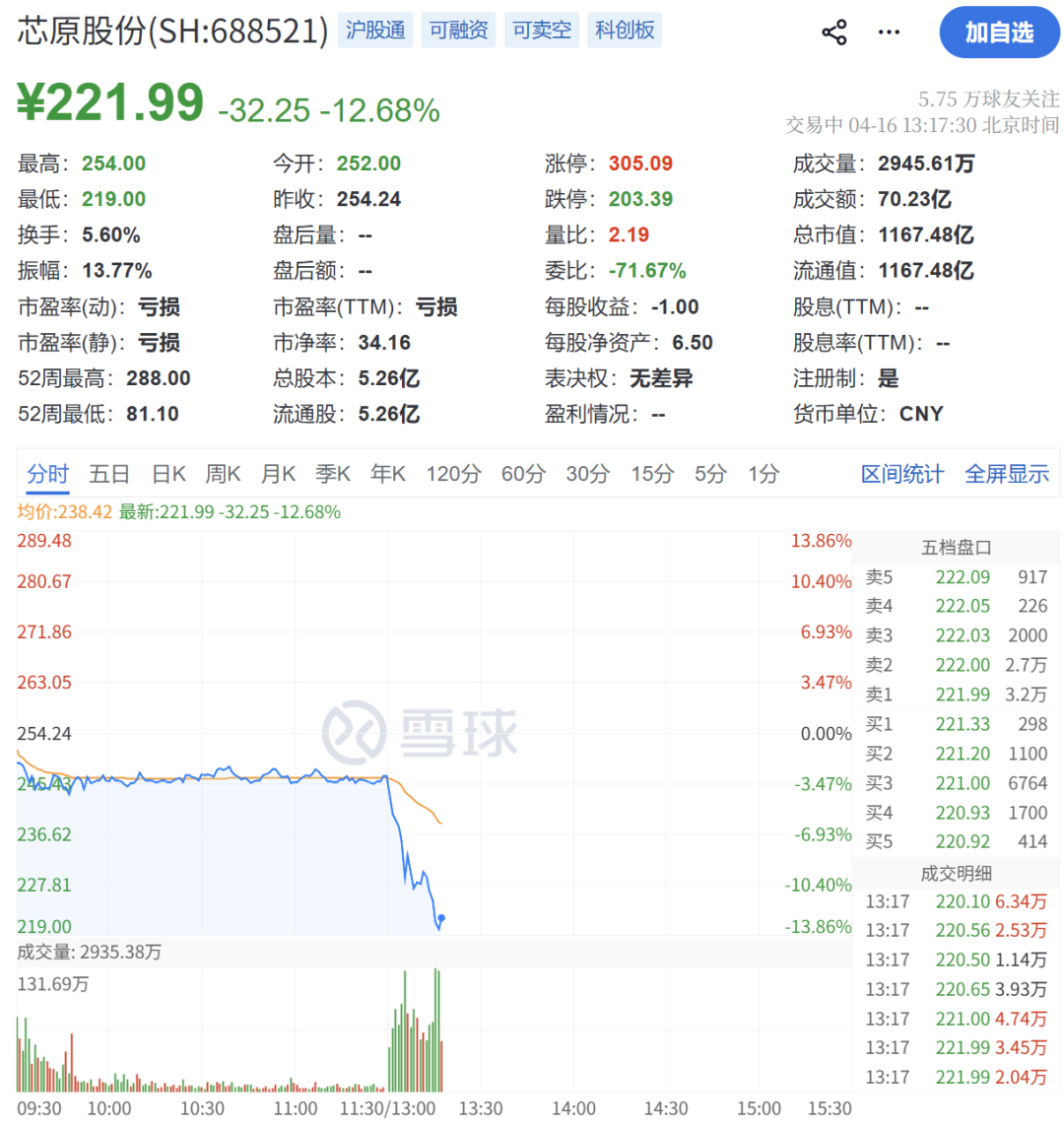1064x1127 pixels.
Task: Switch to the 年K yearly chart
Action: point(387,474)
